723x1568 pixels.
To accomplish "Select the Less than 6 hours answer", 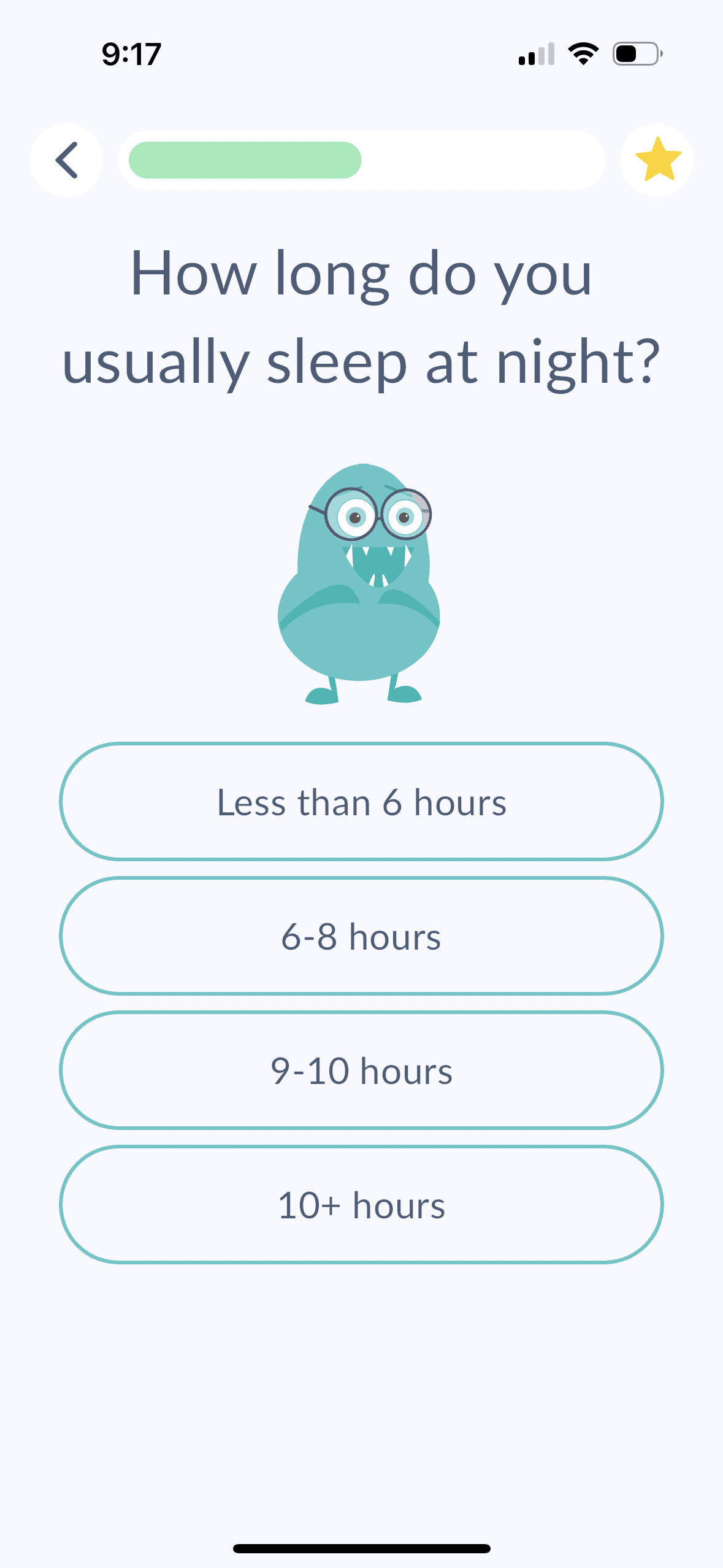I will point(361,802).
